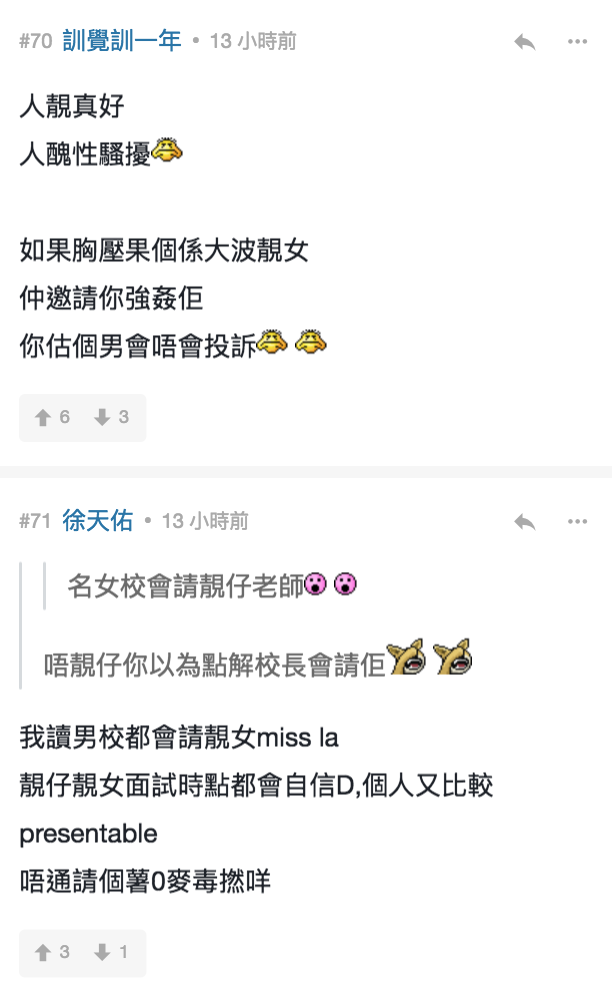
Task: Reply to comment #71
Action: tap(524, 521)
